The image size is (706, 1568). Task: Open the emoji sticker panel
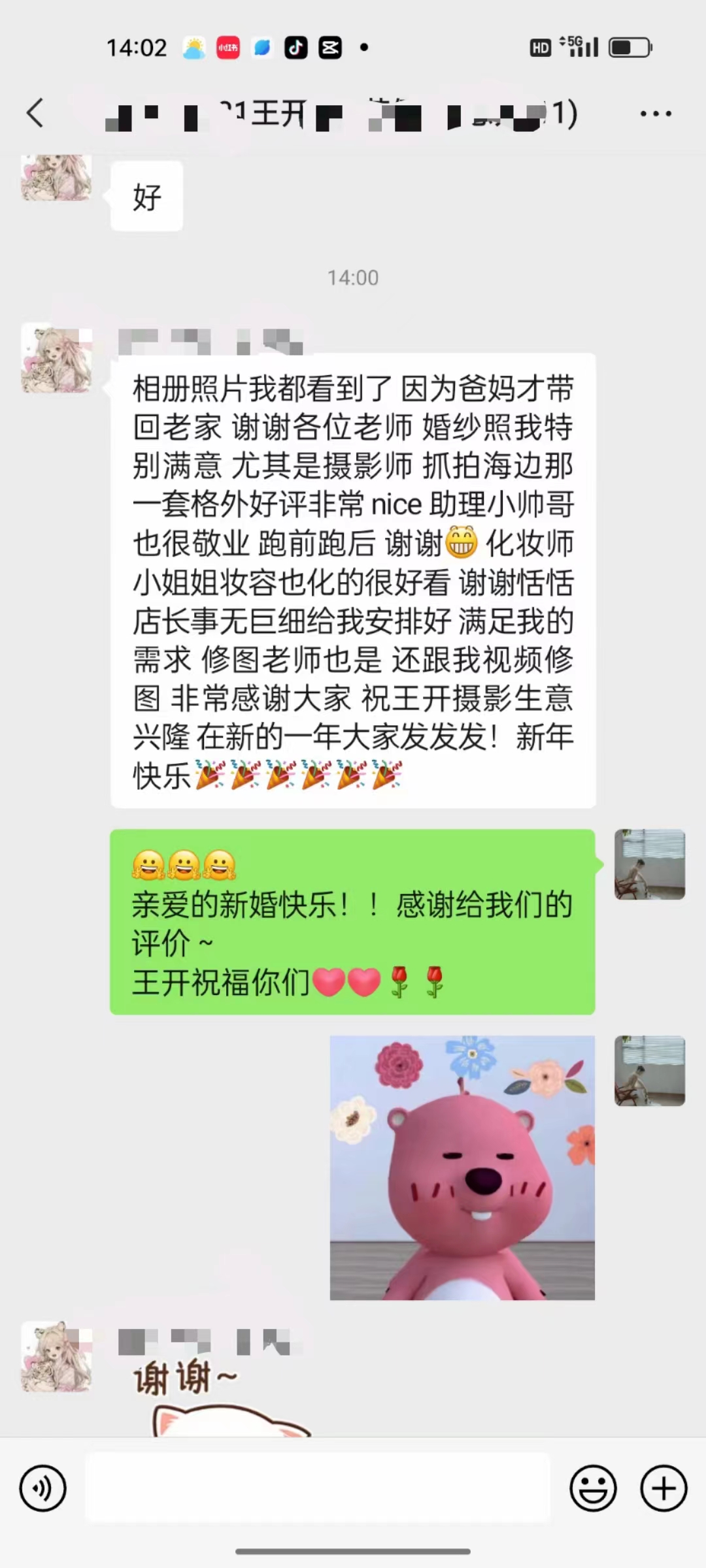point(593,1489)
